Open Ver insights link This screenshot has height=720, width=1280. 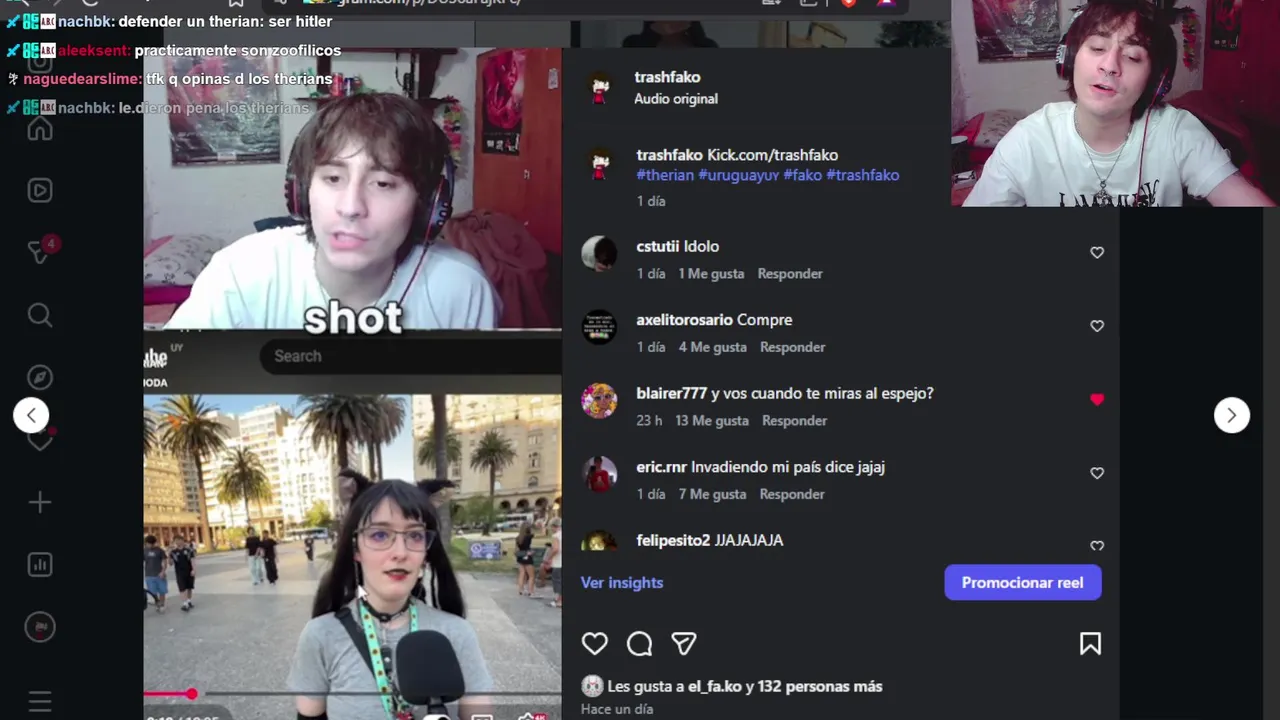(x=622, y=582)
